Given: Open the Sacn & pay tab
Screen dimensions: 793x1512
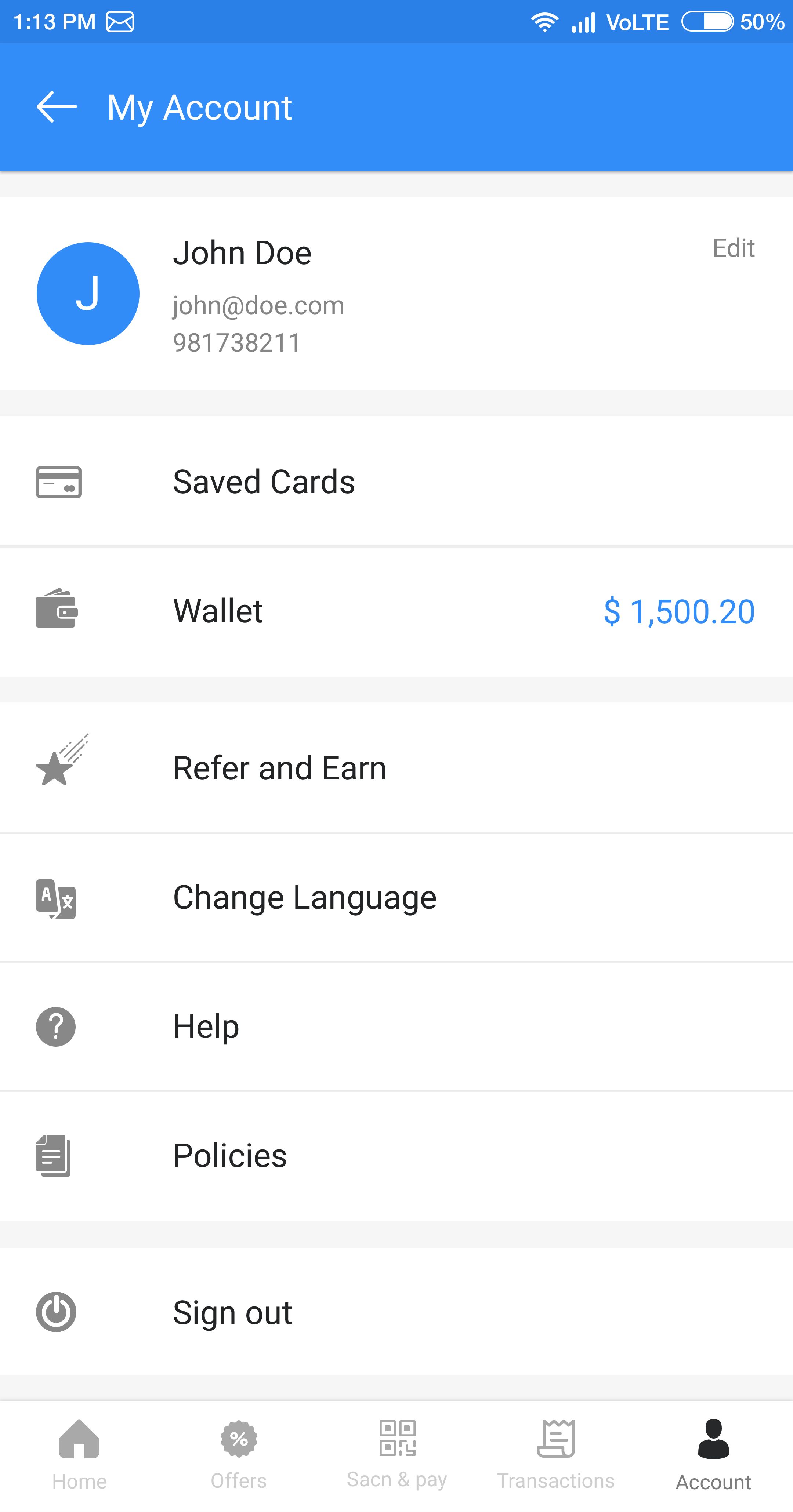Looking at the screenshot, I should pyautogui.click(x=397, y=1454).
